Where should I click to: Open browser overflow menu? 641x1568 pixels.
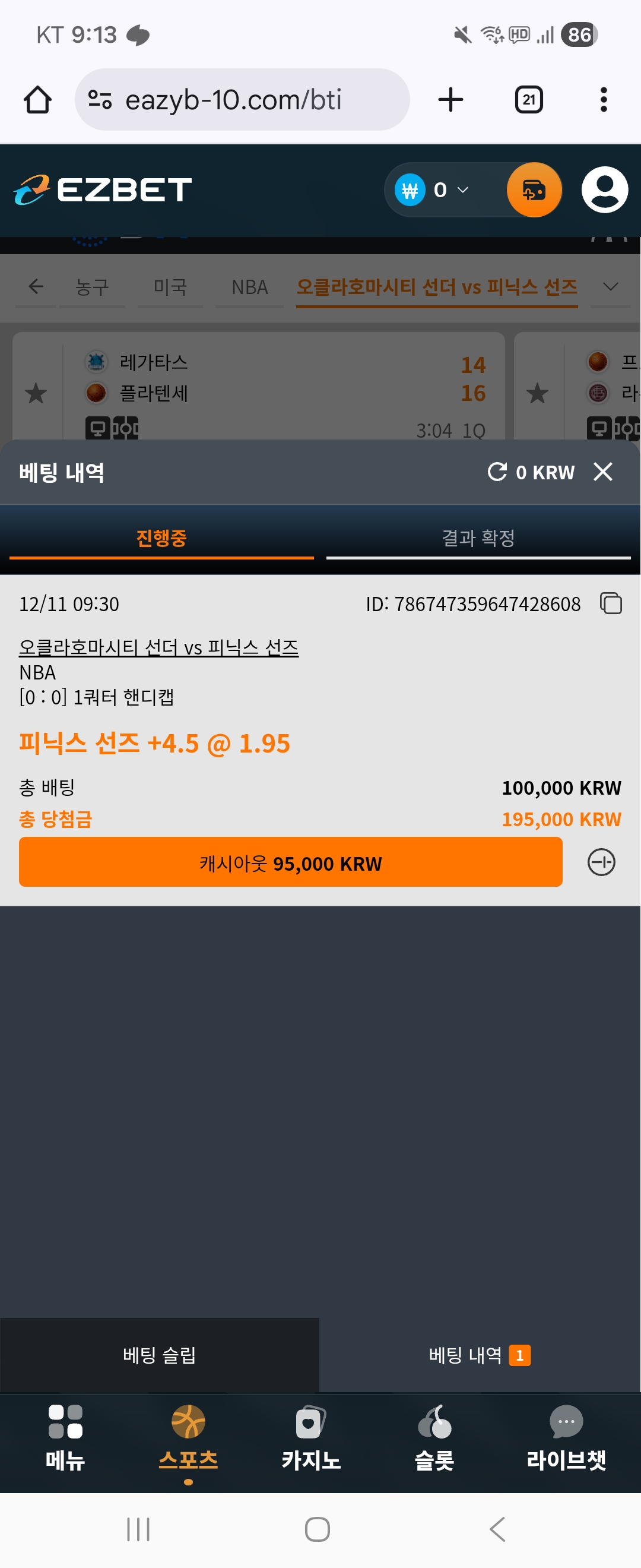point(603,100)
